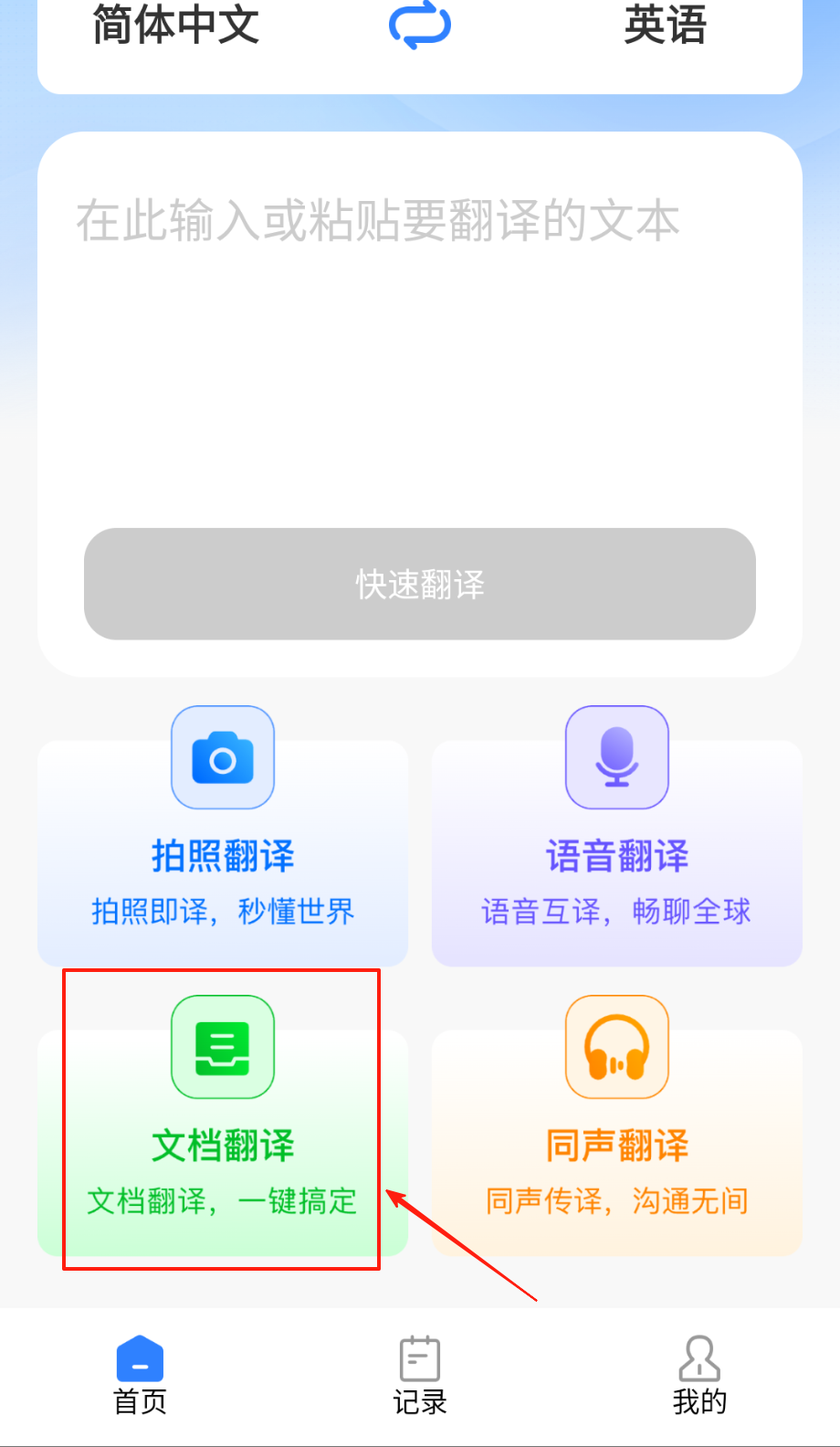Viewport: 840px width, 1447px height.
Task: Go to the 首页 tab
Action: pos(140,1375)
